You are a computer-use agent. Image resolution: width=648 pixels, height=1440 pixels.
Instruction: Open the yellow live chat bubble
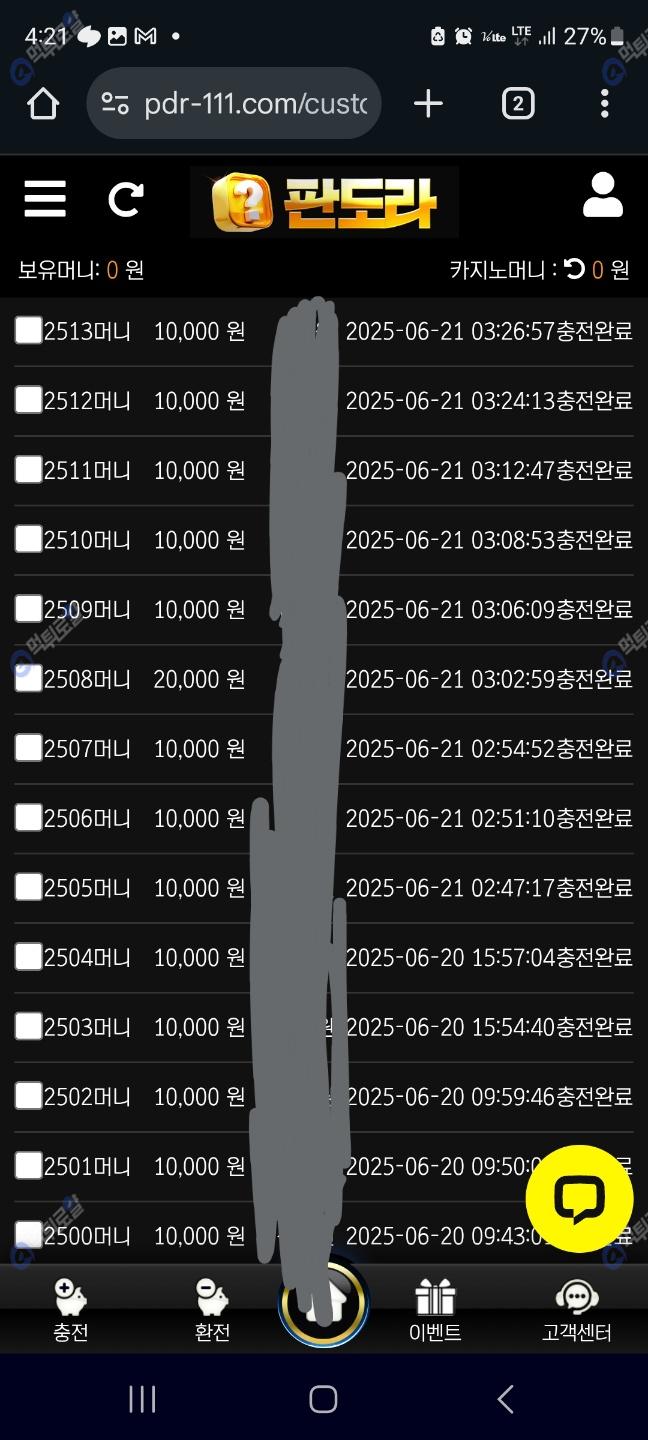(x=579, y=1199)
